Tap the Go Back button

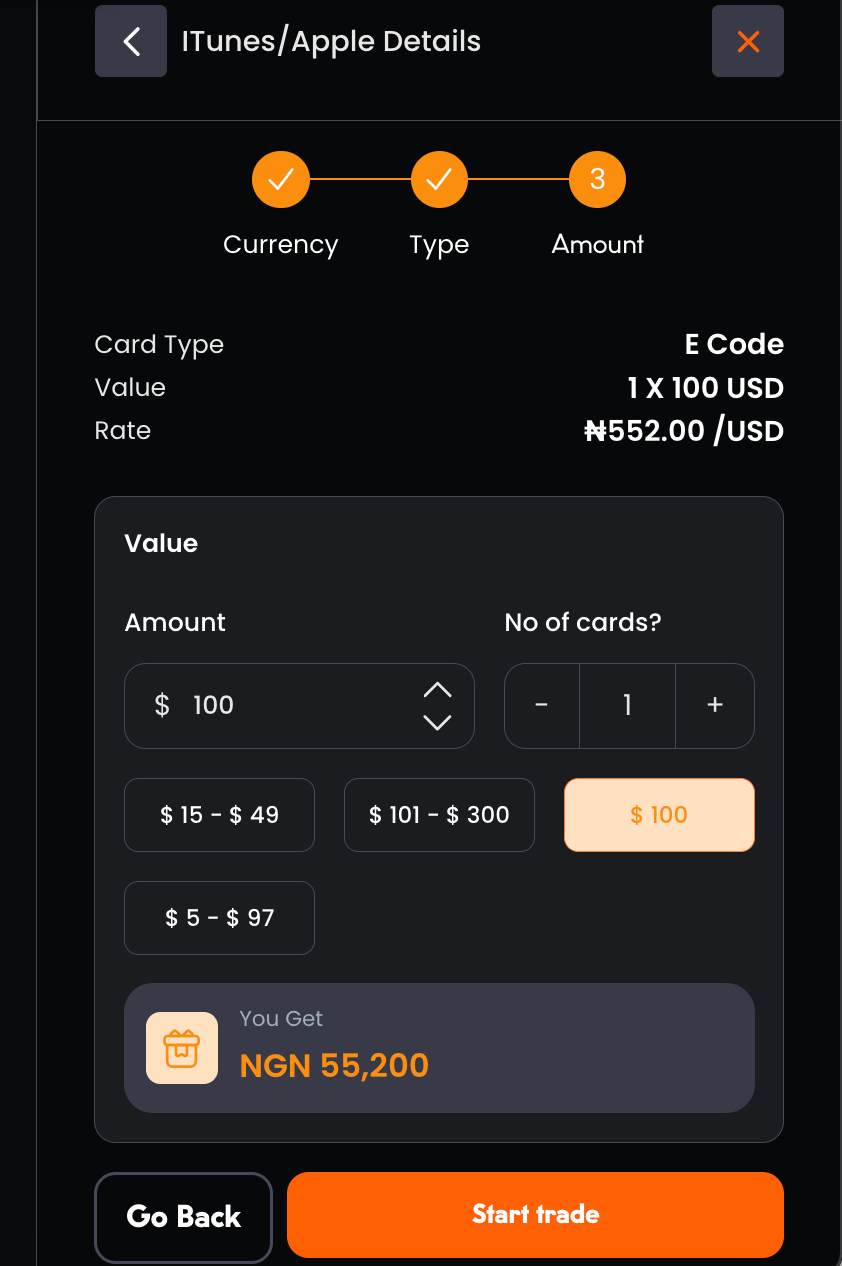coord(183,1217)
